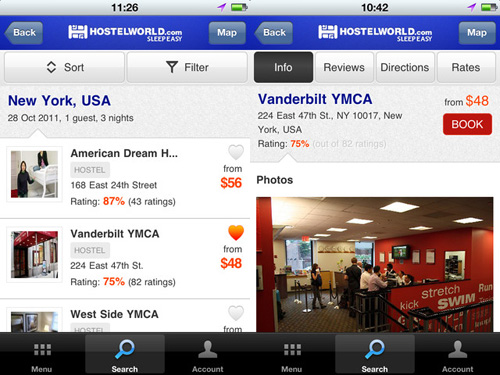Open Account tab under the Vanderbilt detail screen
The image size is (500, 375).
pyautogui.click(x=458, y=355)
